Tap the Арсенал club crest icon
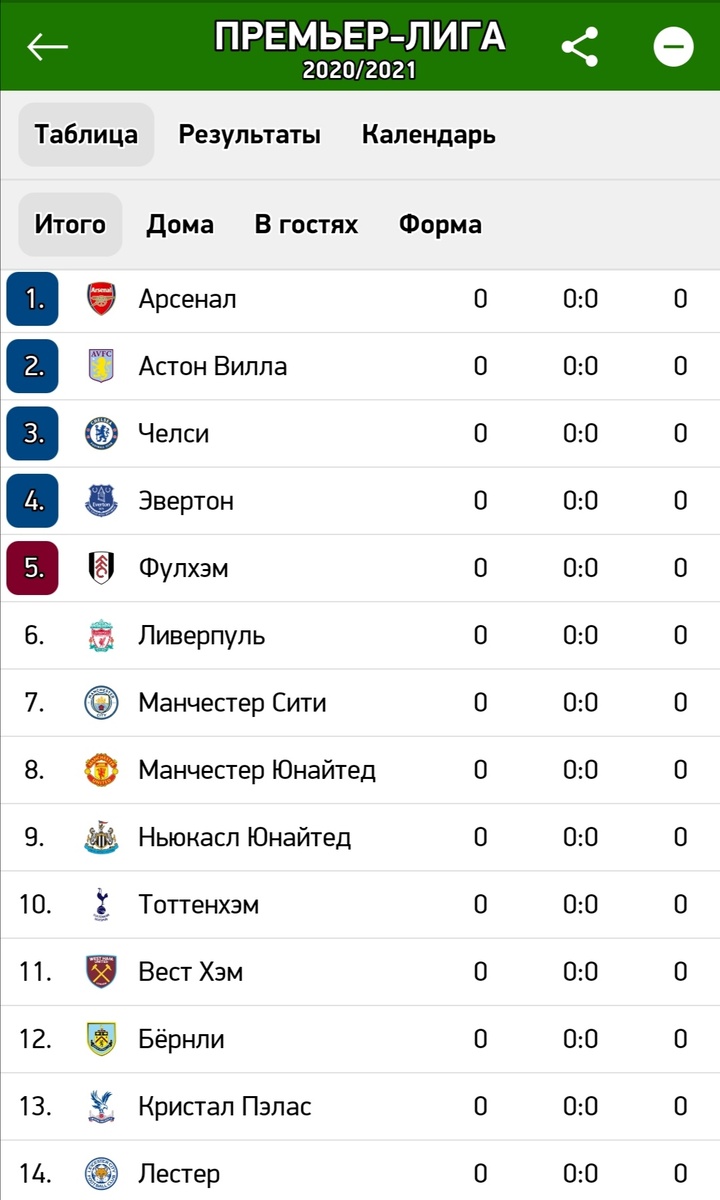This screenshot has width=720, height=1200. (x=99, y=297)
